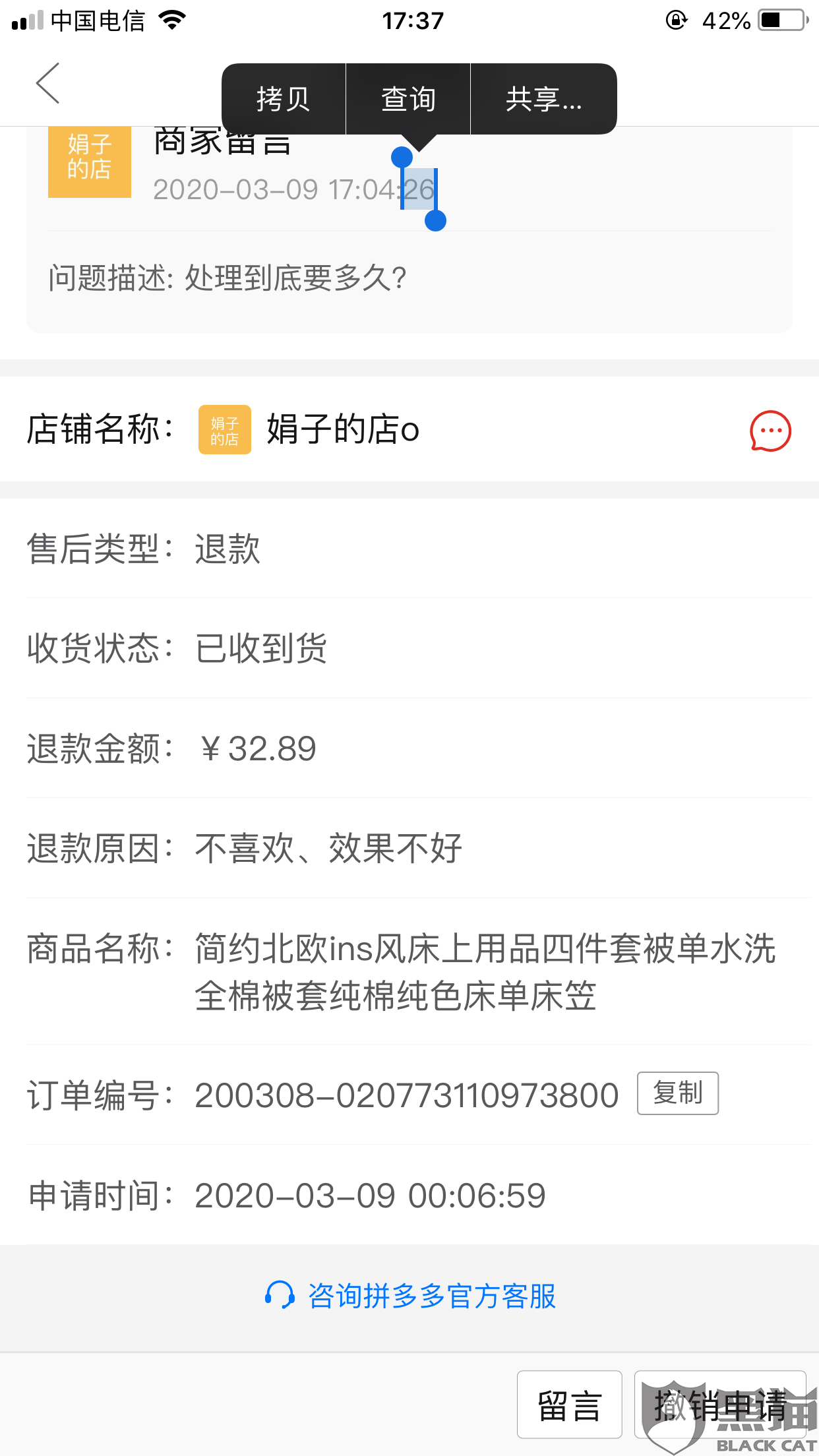Open chat with 娟子的店o via red bubble
Image resolution: width=819 pixels, height=1456 pixels.
770,431
